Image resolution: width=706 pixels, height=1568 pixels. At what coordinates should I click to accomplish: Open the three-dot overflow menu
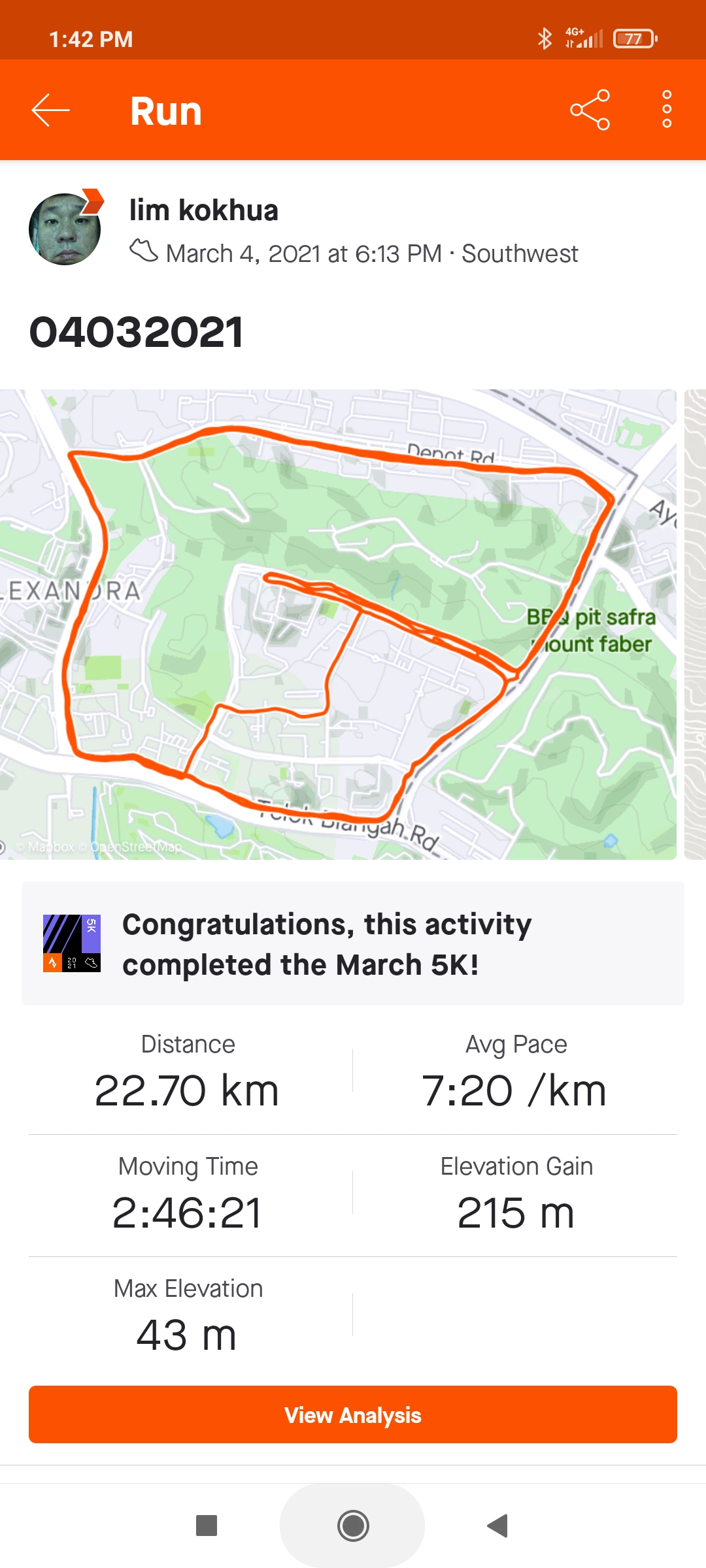tap(666, 110)
